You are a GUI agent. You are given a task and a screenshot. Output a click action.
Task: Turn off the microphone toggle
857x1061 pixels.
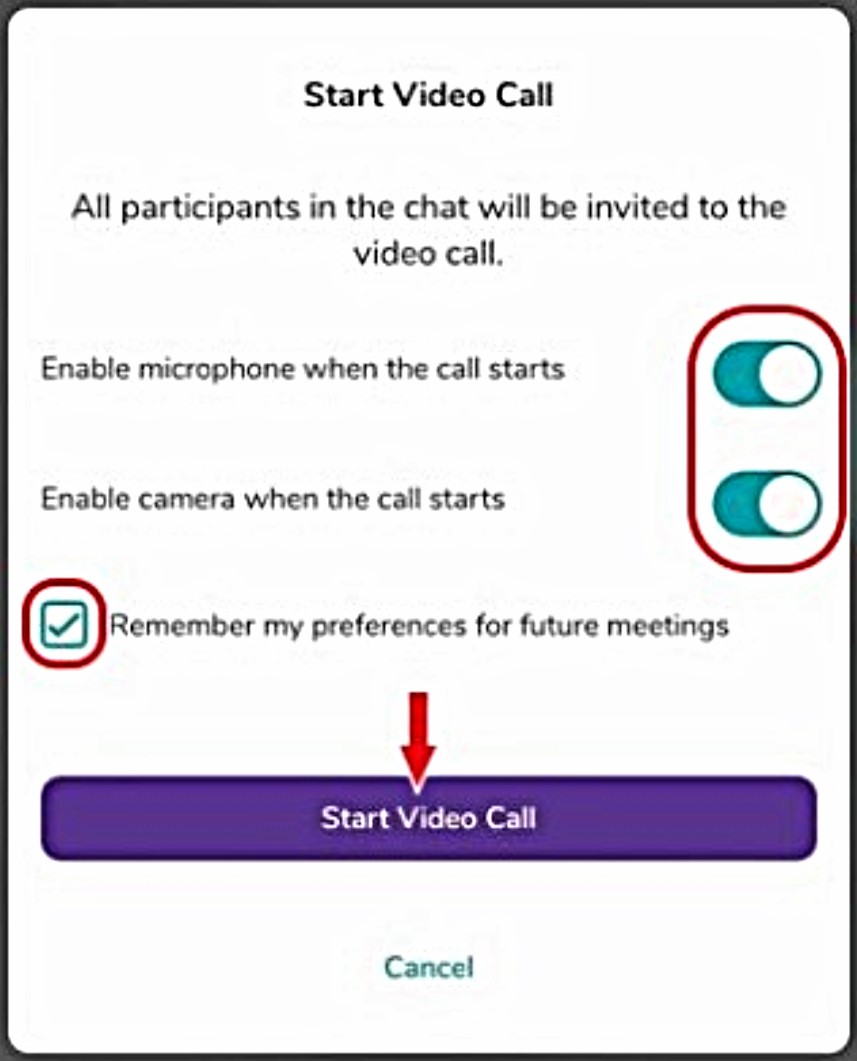pyautogui.click(x=766, y=375)
